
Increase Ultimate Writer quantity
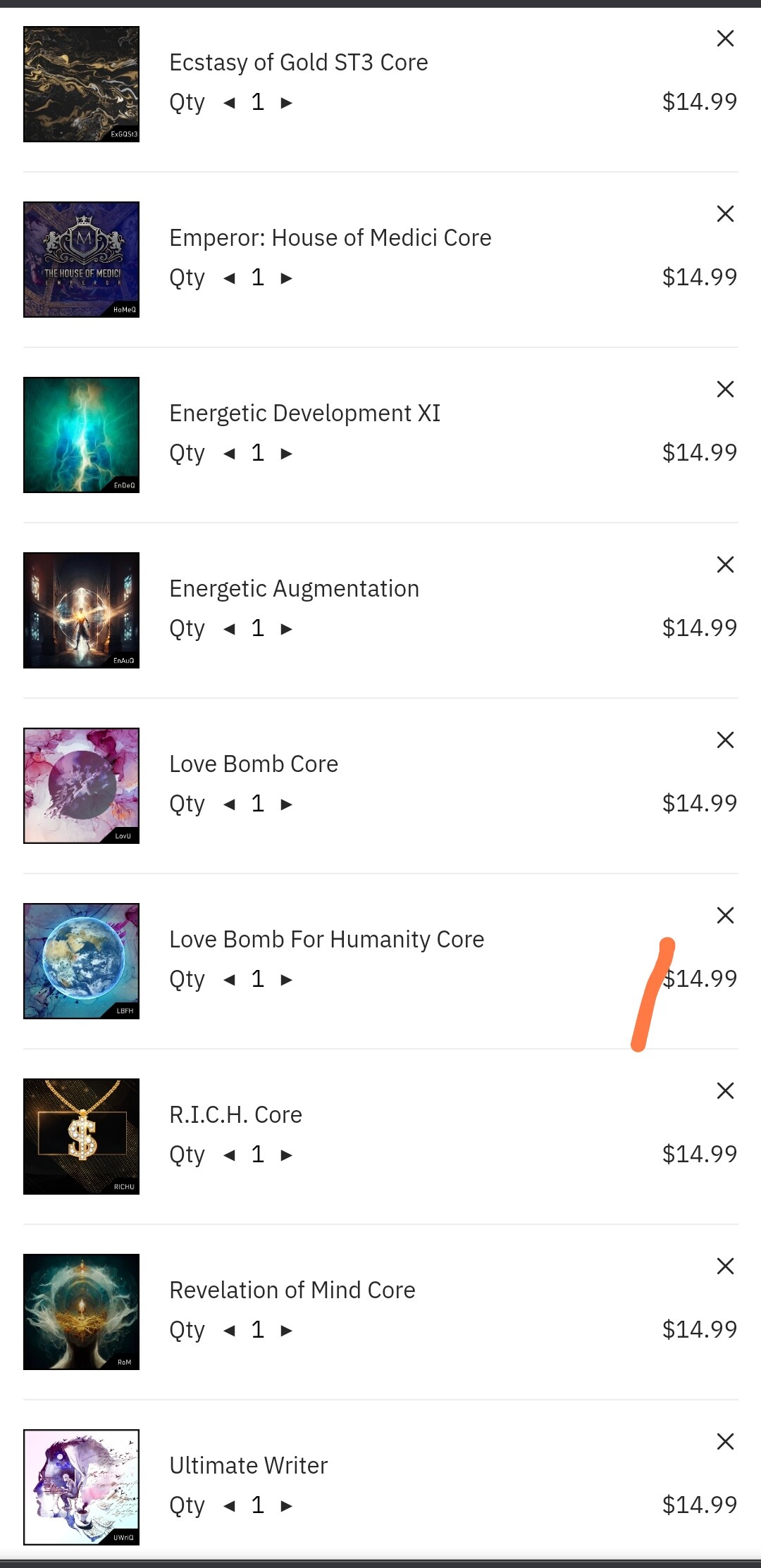click(x=286, y=1506)
